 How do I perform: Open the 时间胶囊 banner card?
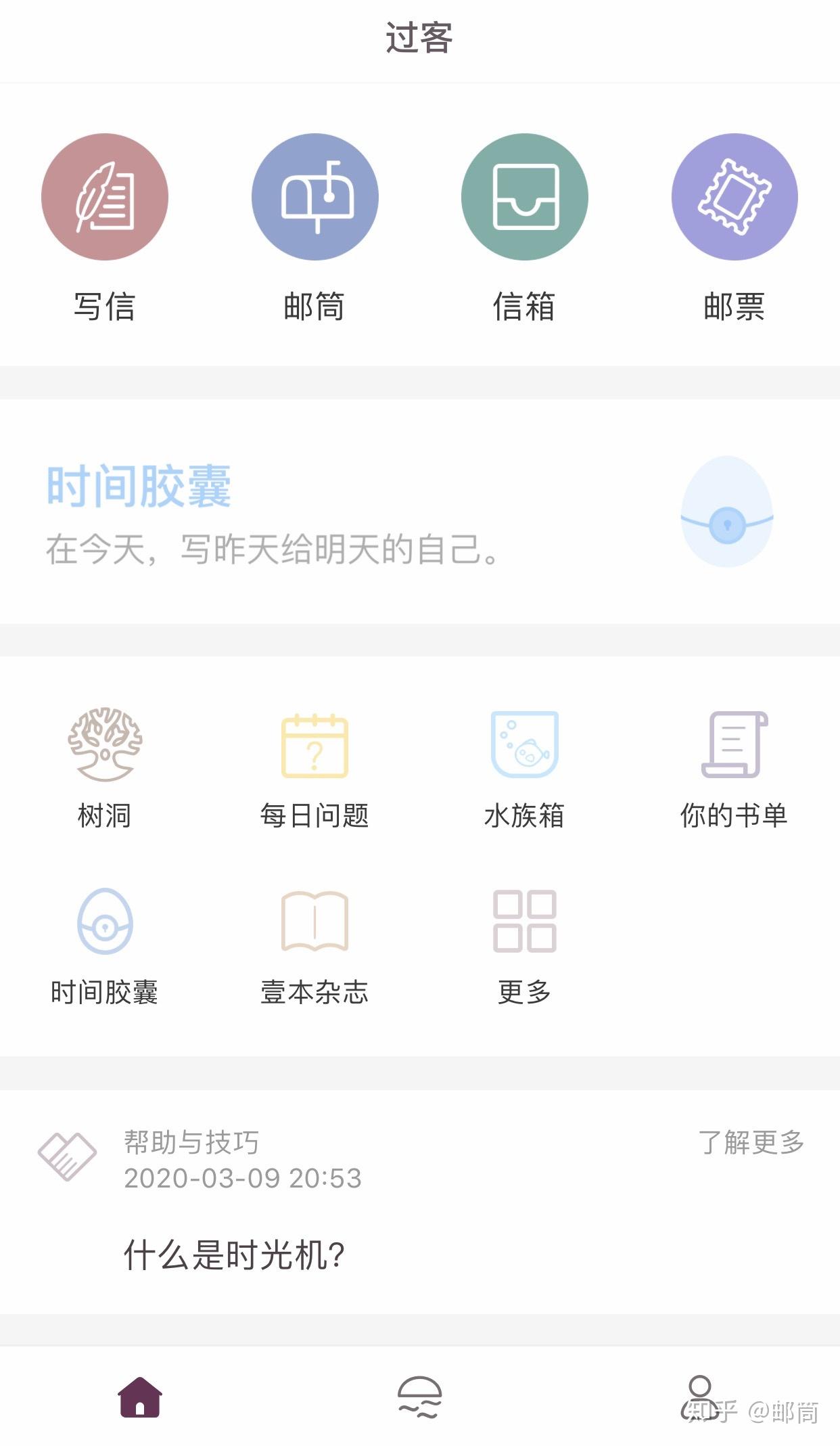click(420, 512)
